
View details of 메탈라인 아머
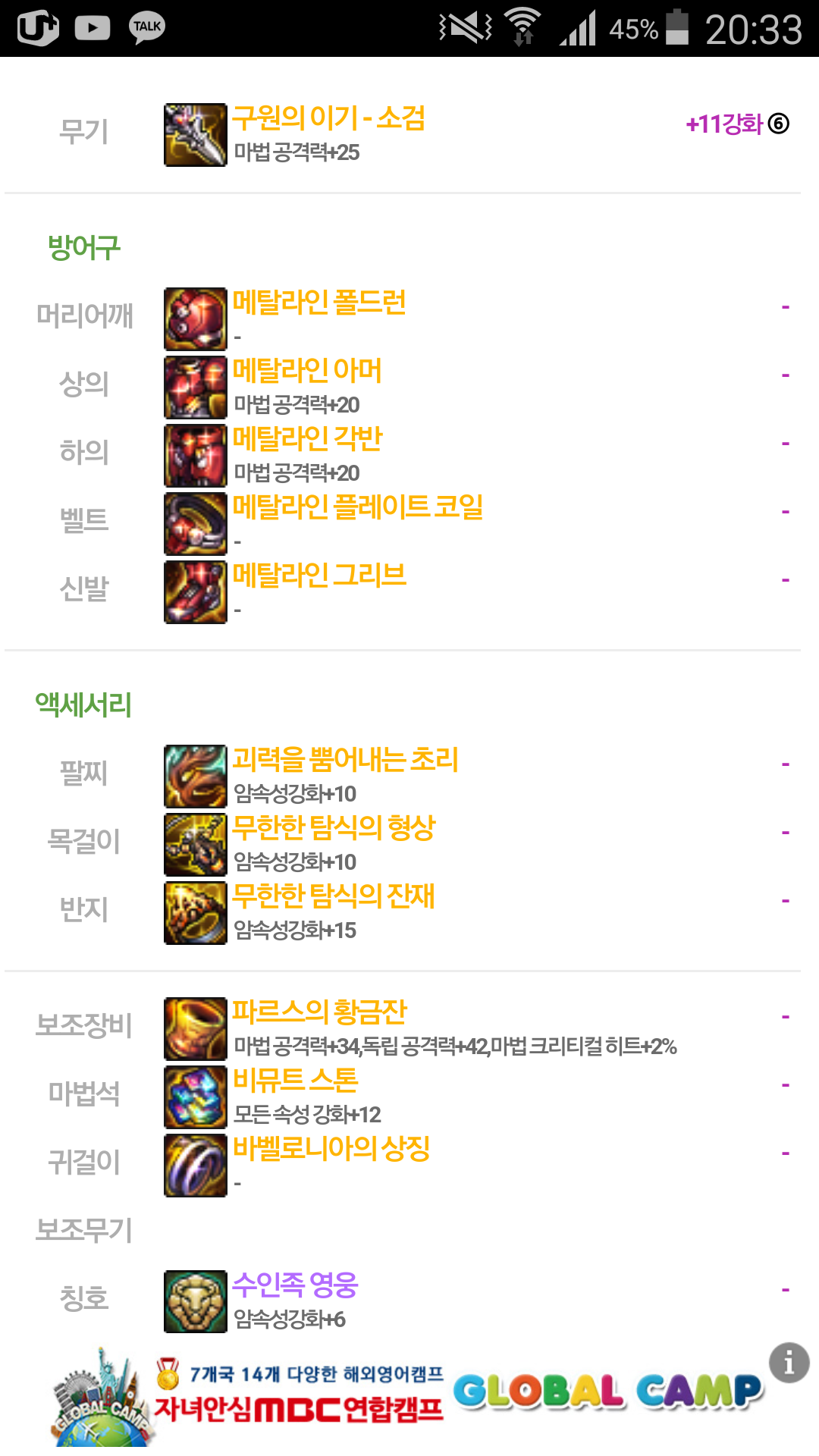307,371
